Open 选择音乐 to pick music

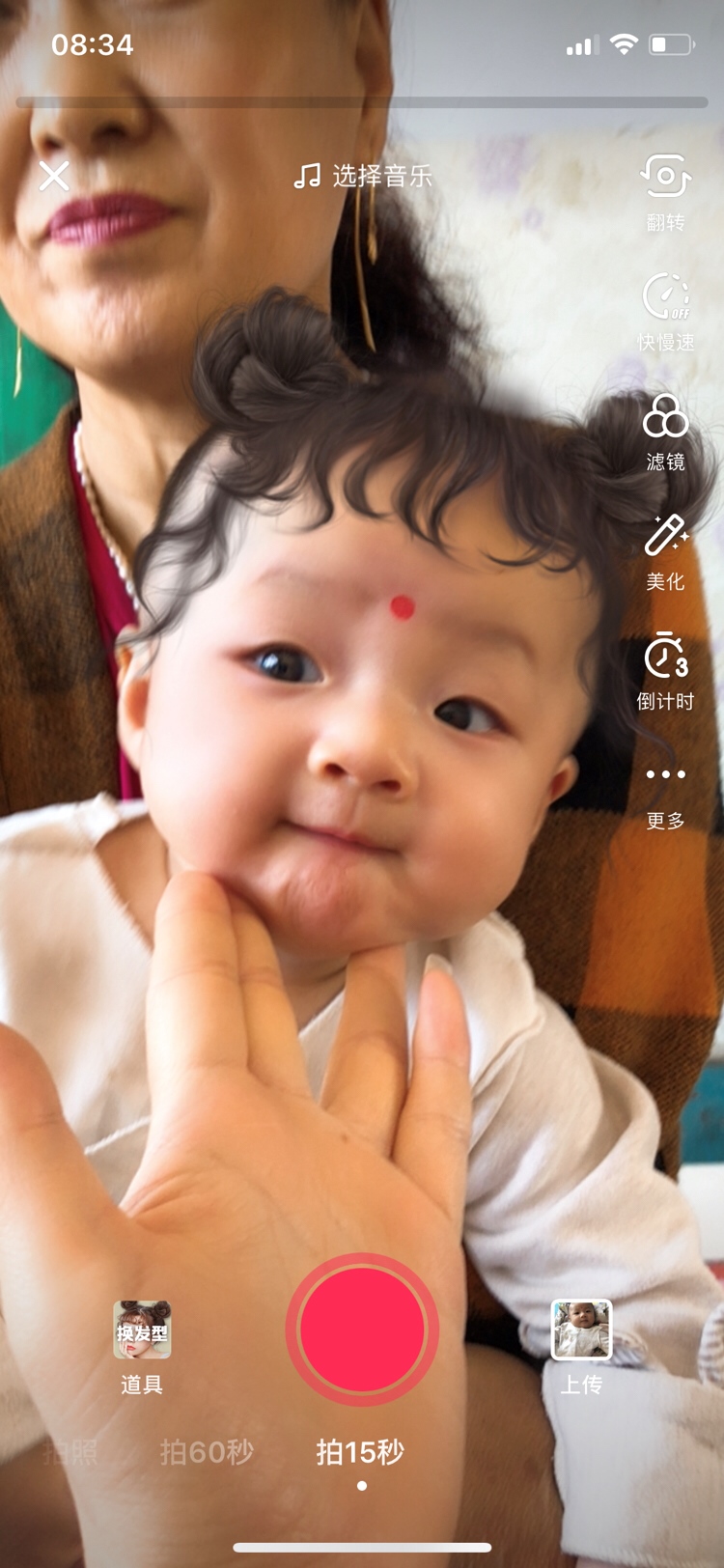pyautogui.click(x=363, y=176)
